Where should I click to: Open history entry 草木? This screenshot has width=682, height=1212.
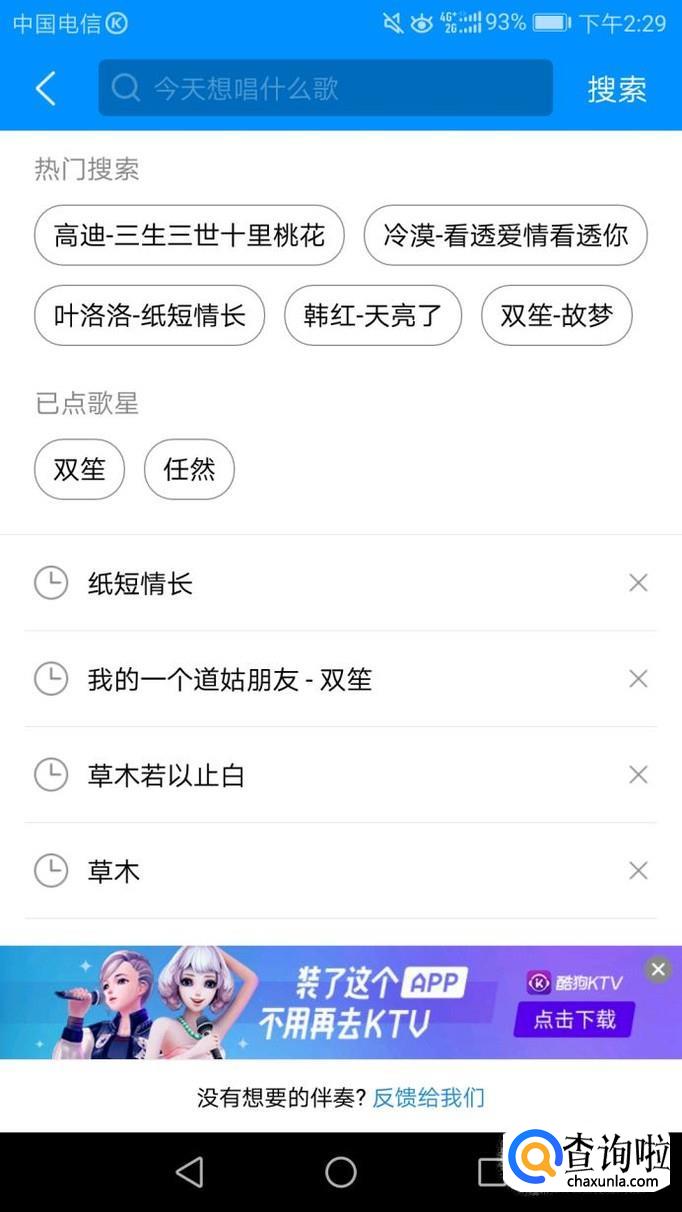(x=114, y=872)
